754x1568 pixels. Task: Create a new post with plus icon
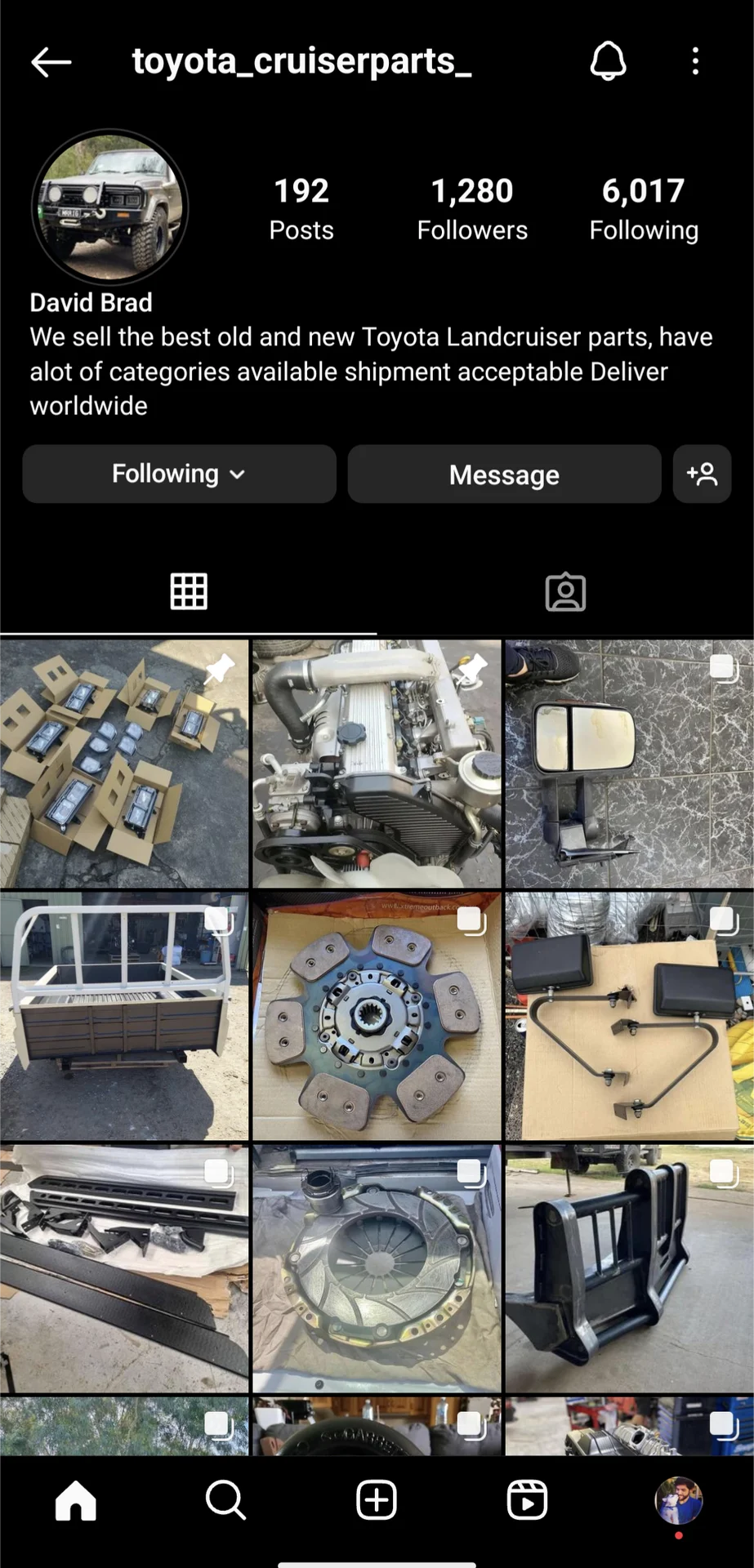coord(377,1500)
